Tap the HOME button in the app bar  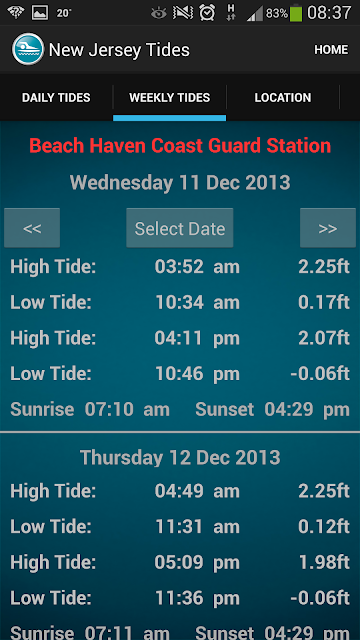tap(331, 50)
